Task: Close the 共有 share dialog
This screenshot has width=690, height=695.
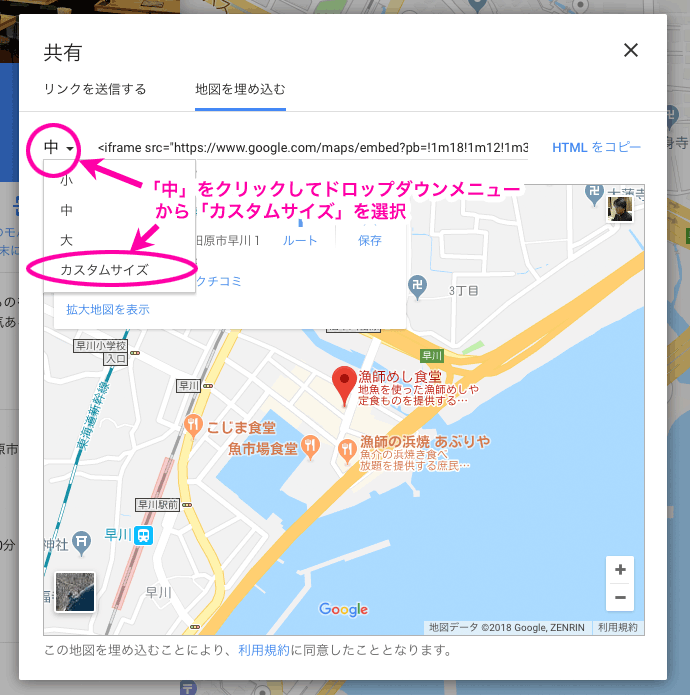Action: pos(630,51)
